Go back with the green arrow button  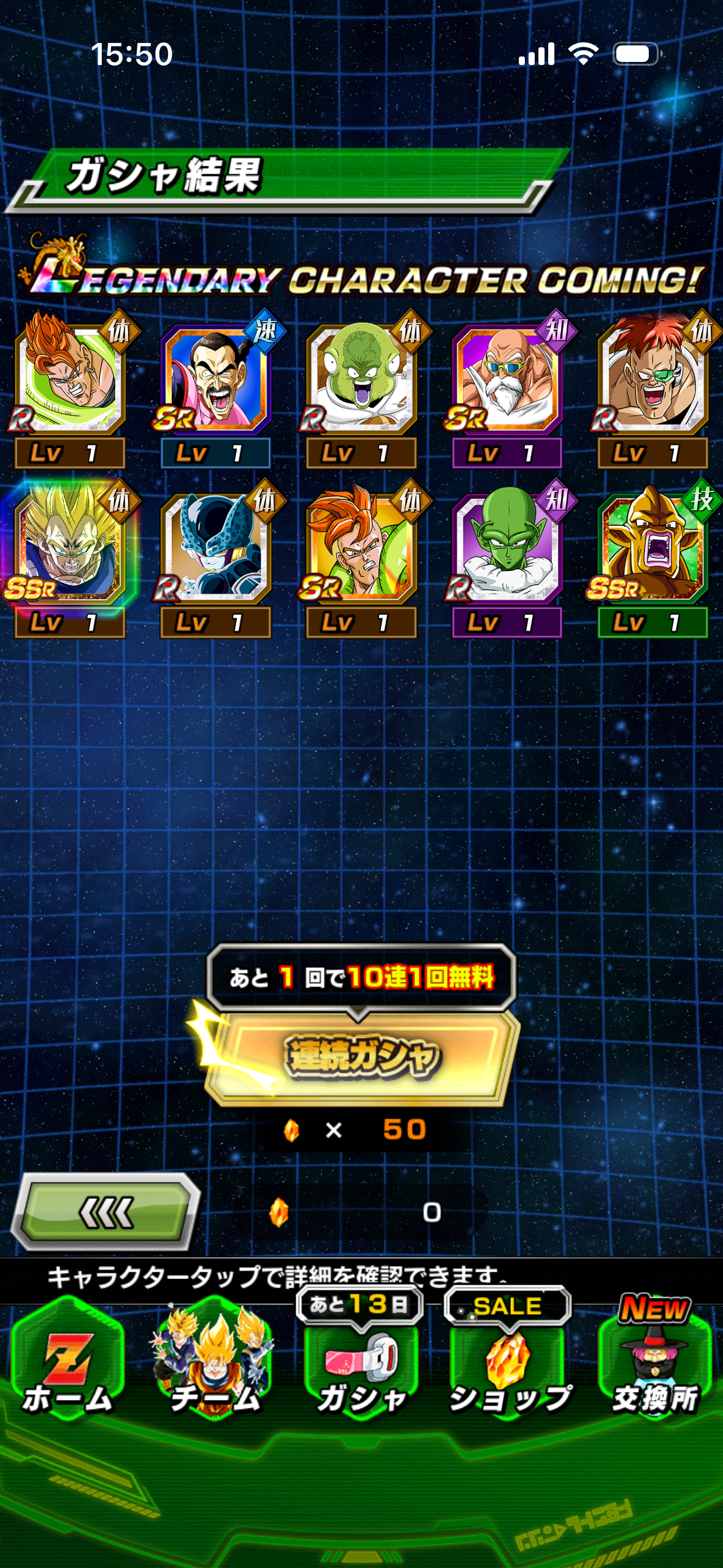point(105,1212)
